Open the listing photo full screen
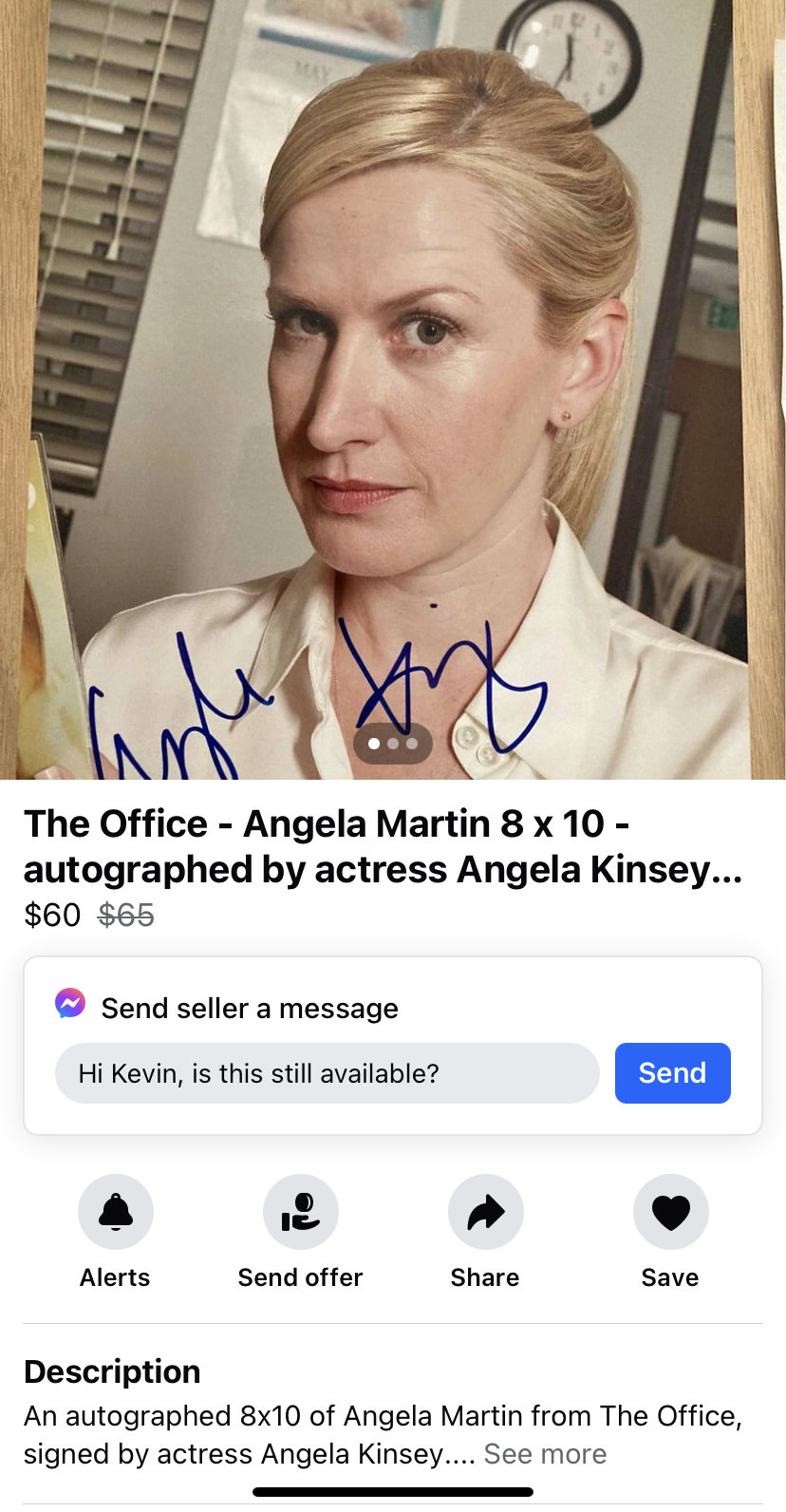 [393, 380]
